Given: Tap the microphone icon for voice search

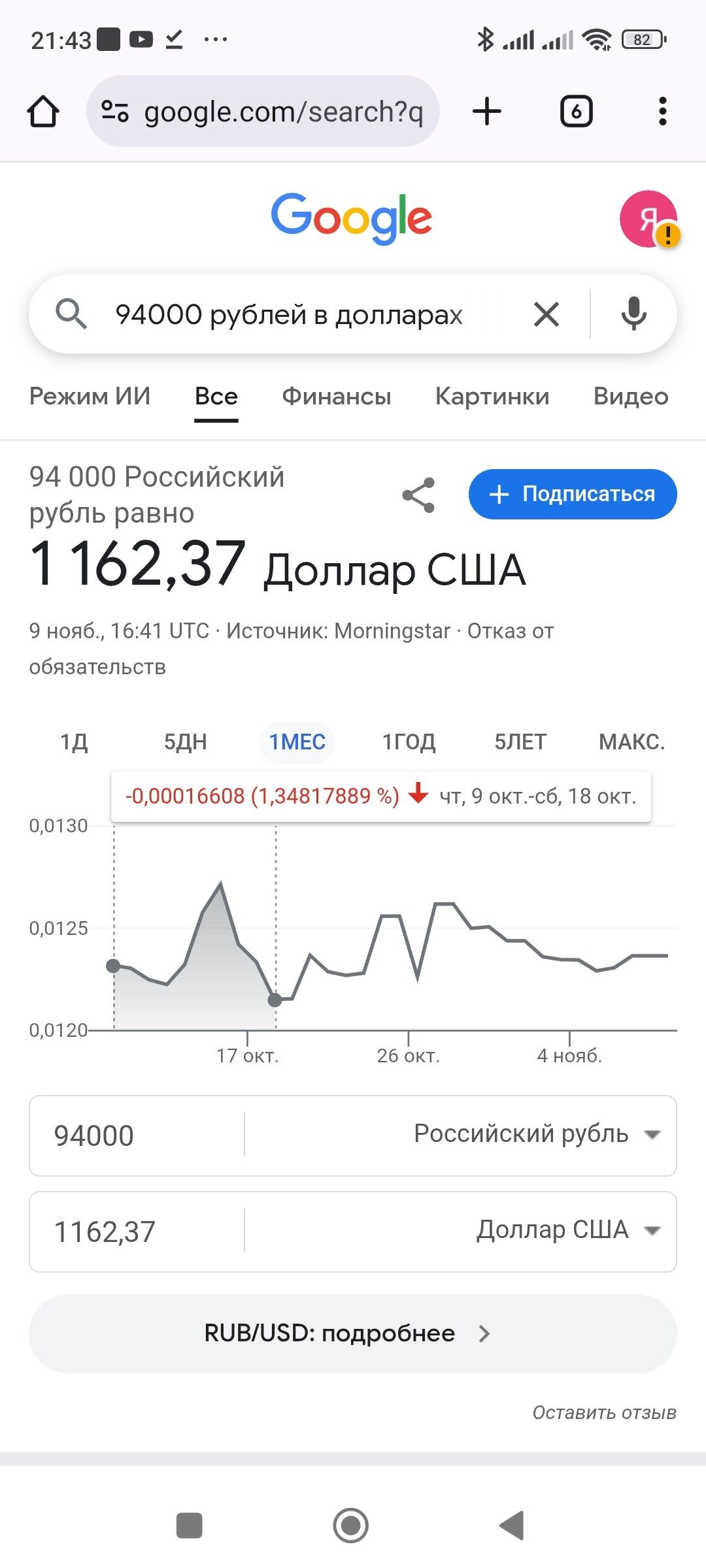Looking at the screenshot, I should [x=632, y=314].
